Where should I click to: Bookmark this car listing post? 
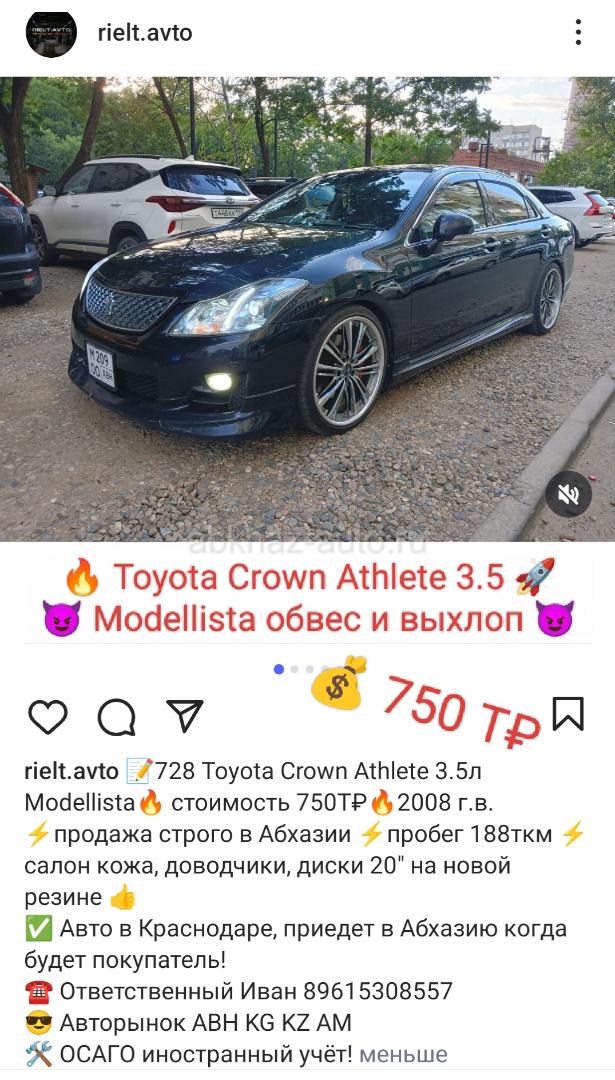[x=568, y=714]
